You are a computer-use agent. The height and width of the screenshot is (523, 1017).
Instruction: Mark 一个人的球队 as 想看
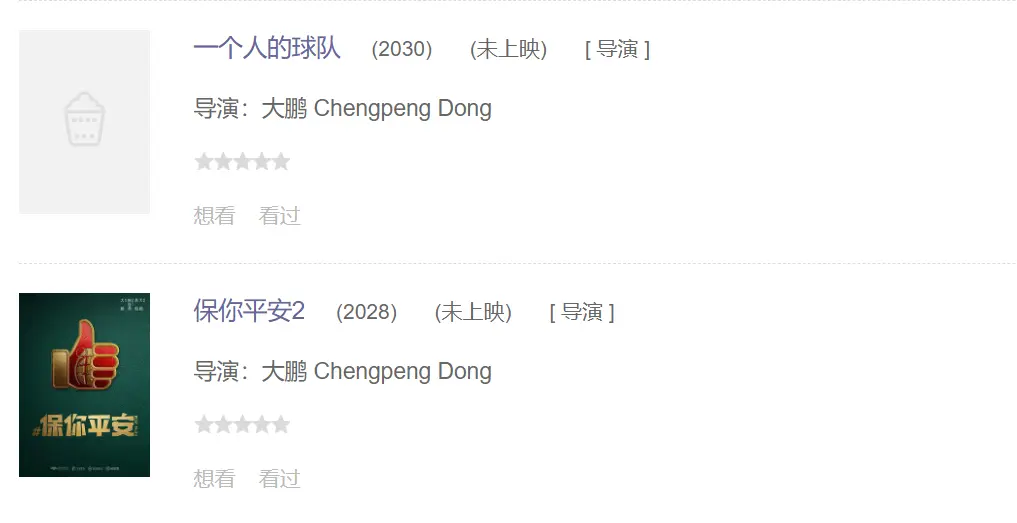(214, 216)
